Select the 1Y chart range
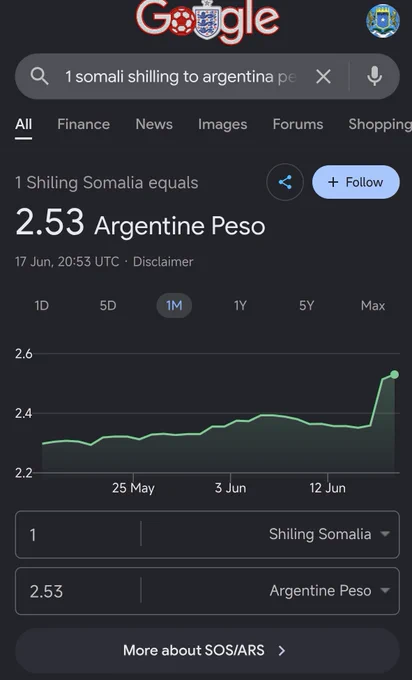 (240, 306)
